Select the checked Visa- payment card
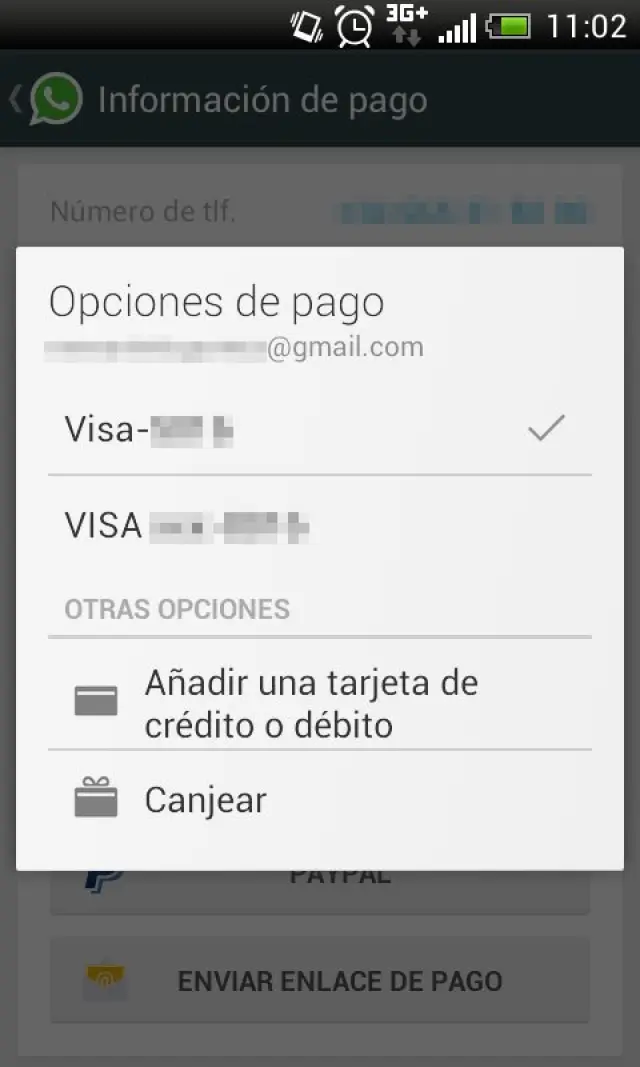Viewport: 640px width, 1067px height. [319, 429]
